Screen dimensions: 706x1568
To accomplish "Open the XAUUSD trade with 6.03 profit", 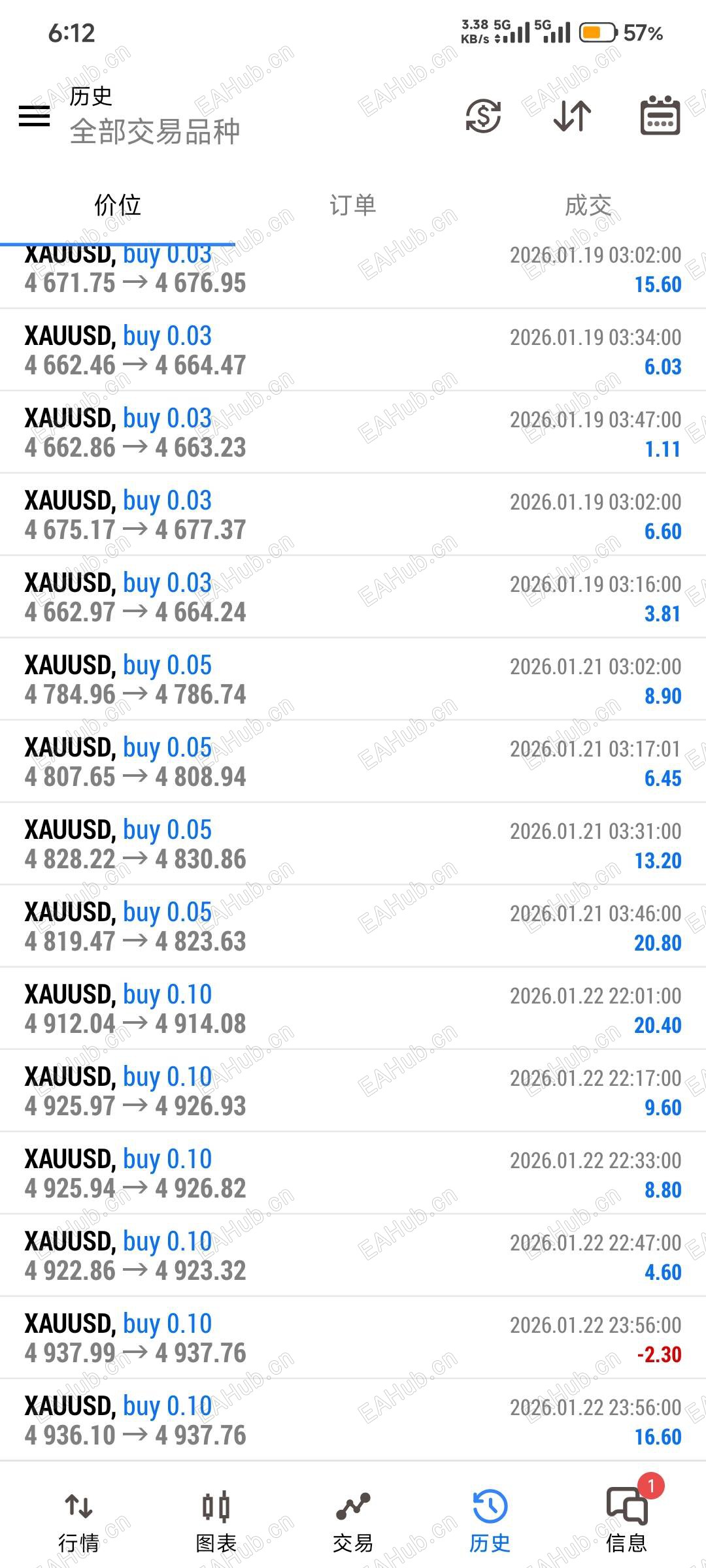I will coord(353,350).
